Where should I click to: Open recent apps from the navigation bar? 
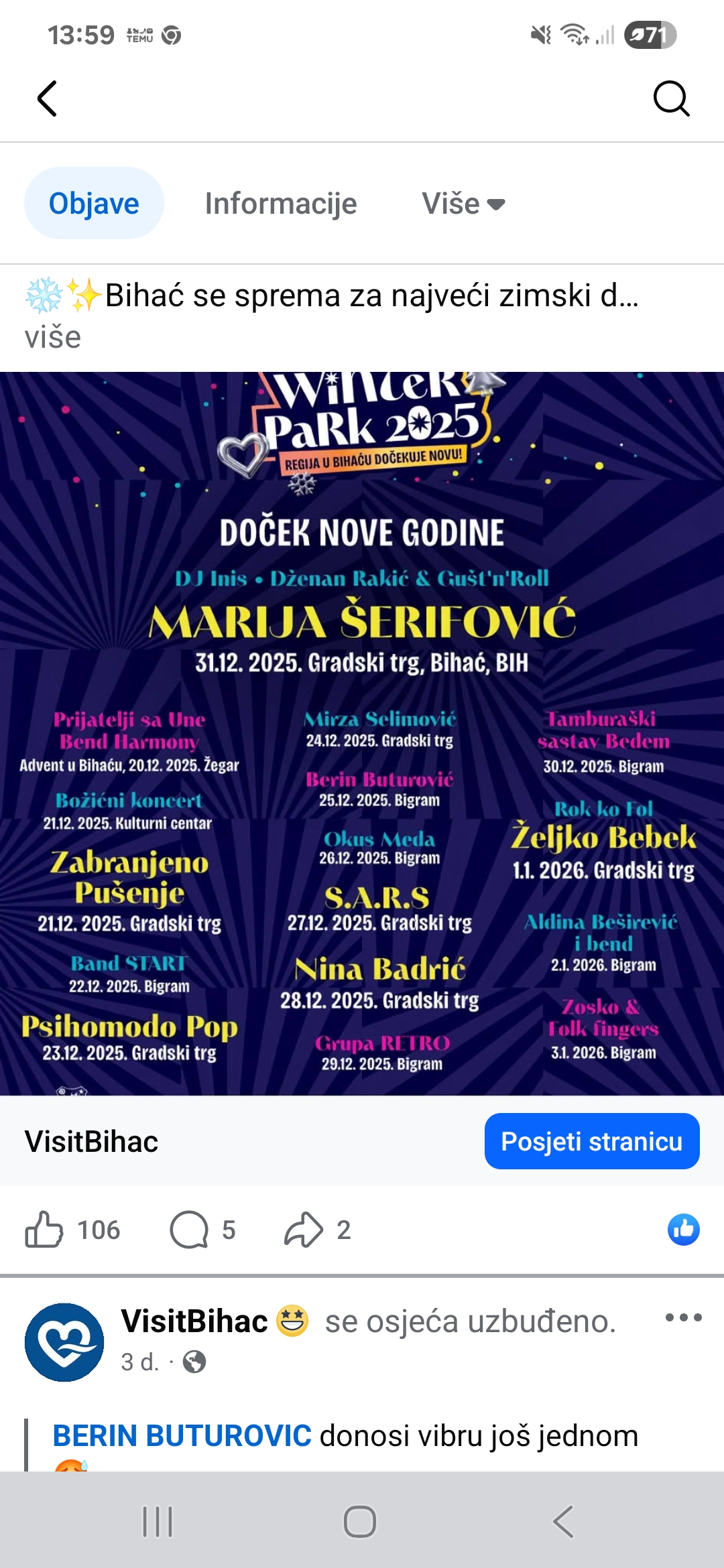click(x=158, y=1521)
